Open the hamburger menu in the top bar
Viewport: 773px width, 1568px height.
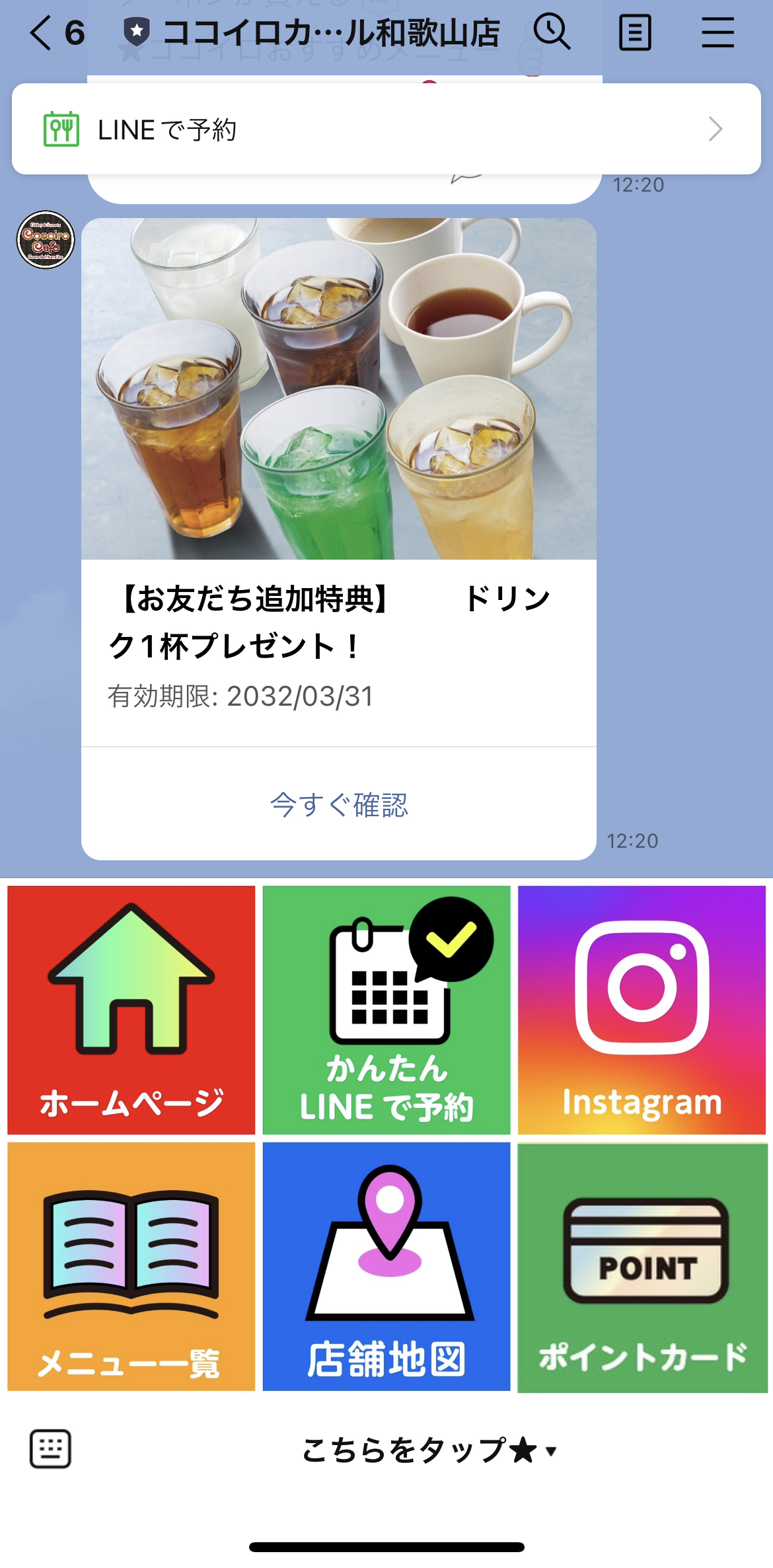(x=716, y=33)
